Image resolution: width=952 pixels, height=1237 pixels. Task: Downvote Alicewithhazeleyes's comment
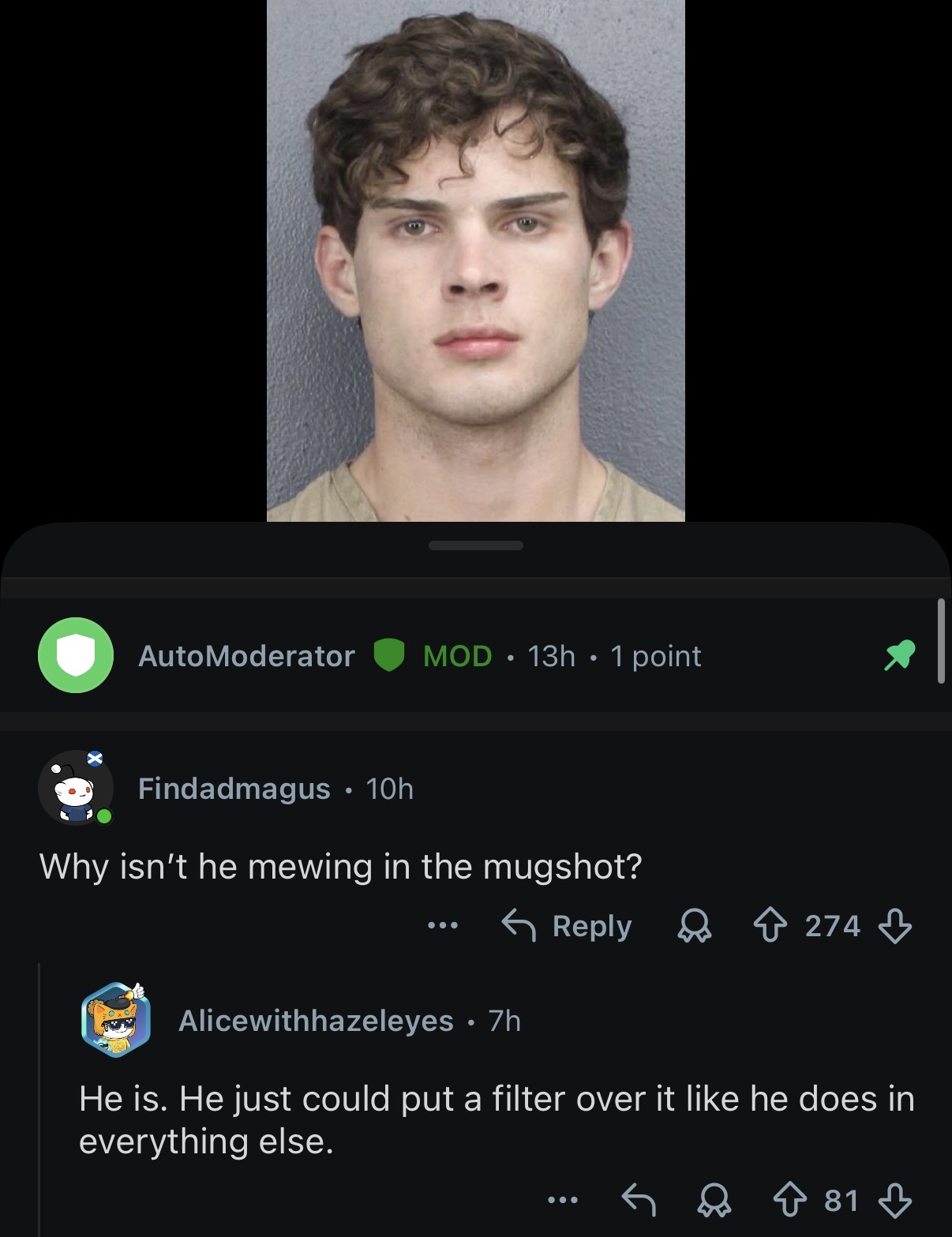895,1200
